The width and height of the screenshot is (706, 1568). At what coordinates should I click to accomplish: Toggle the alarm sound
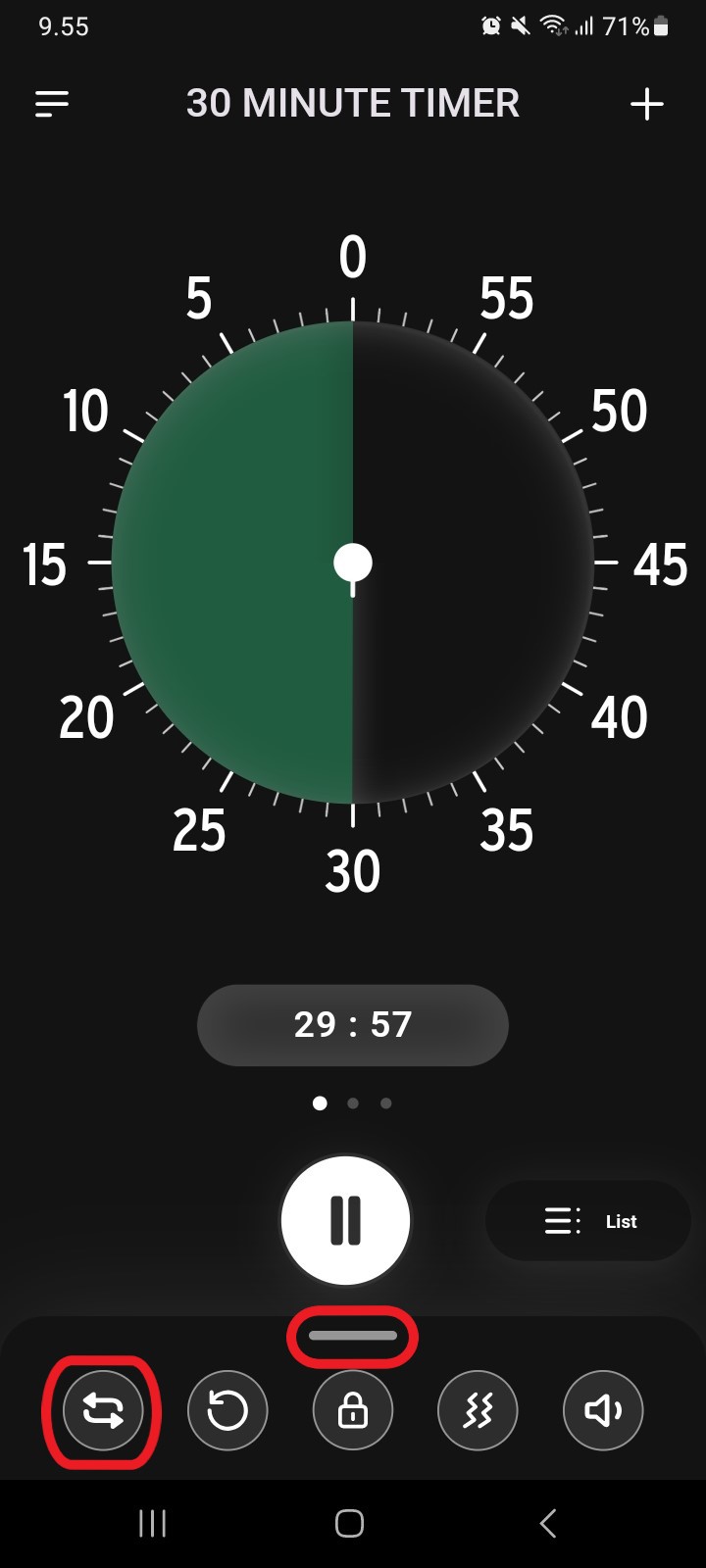(x=603, y=1411)
